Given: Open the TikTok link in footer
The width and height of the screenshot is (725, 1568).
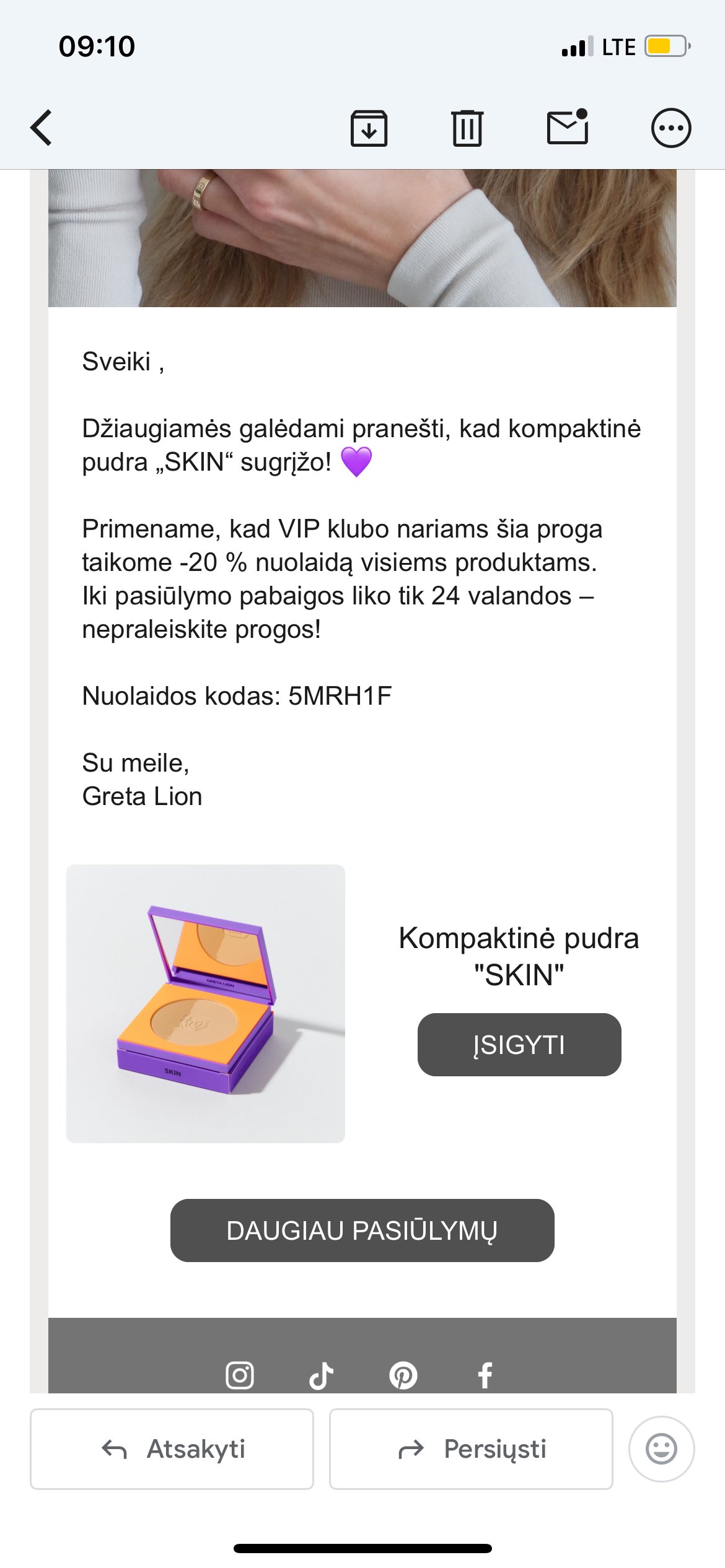Looking at the screenshot, I should point(321,1375).
